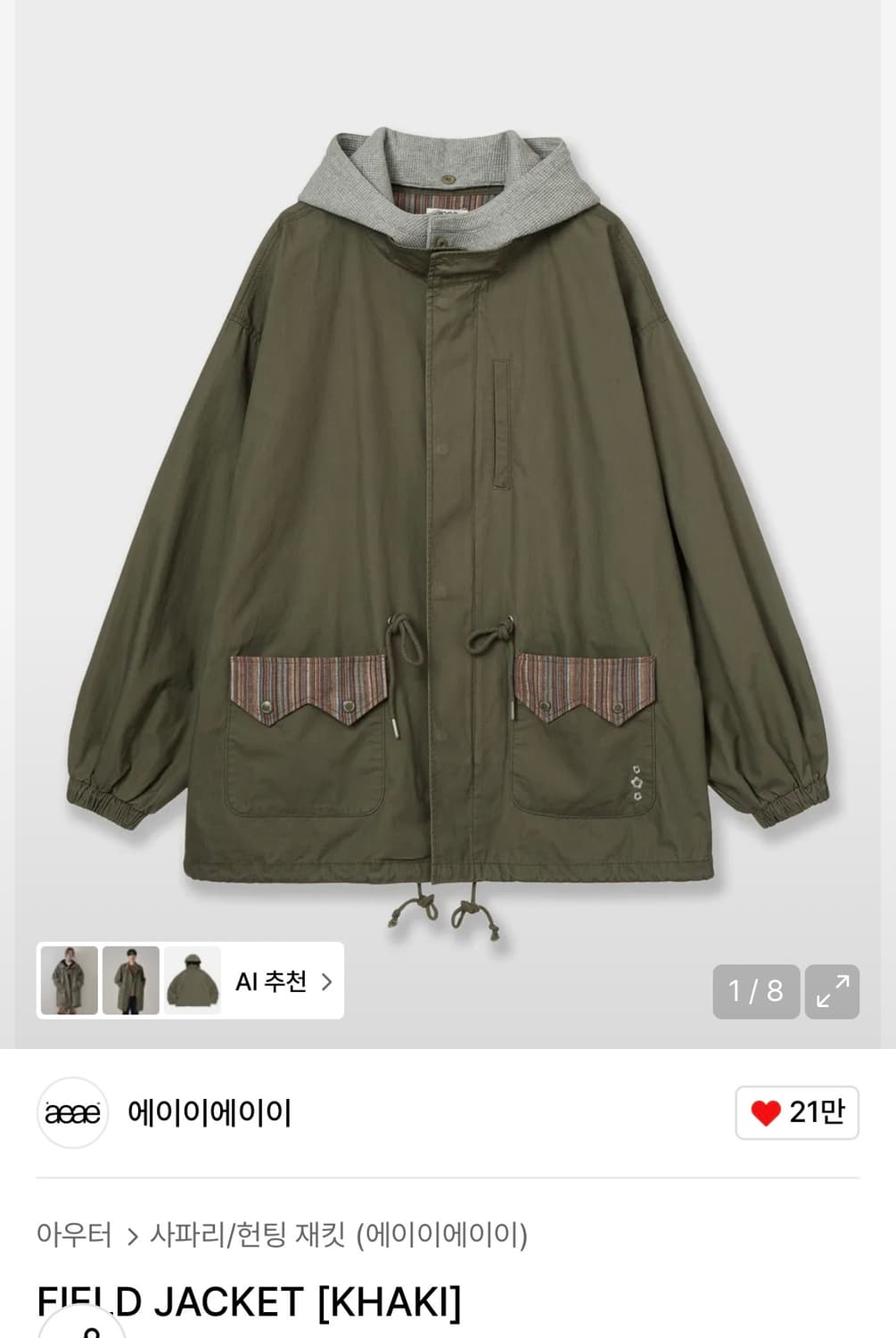Tap the AI 추천 recommendation button

pos(272,981)
